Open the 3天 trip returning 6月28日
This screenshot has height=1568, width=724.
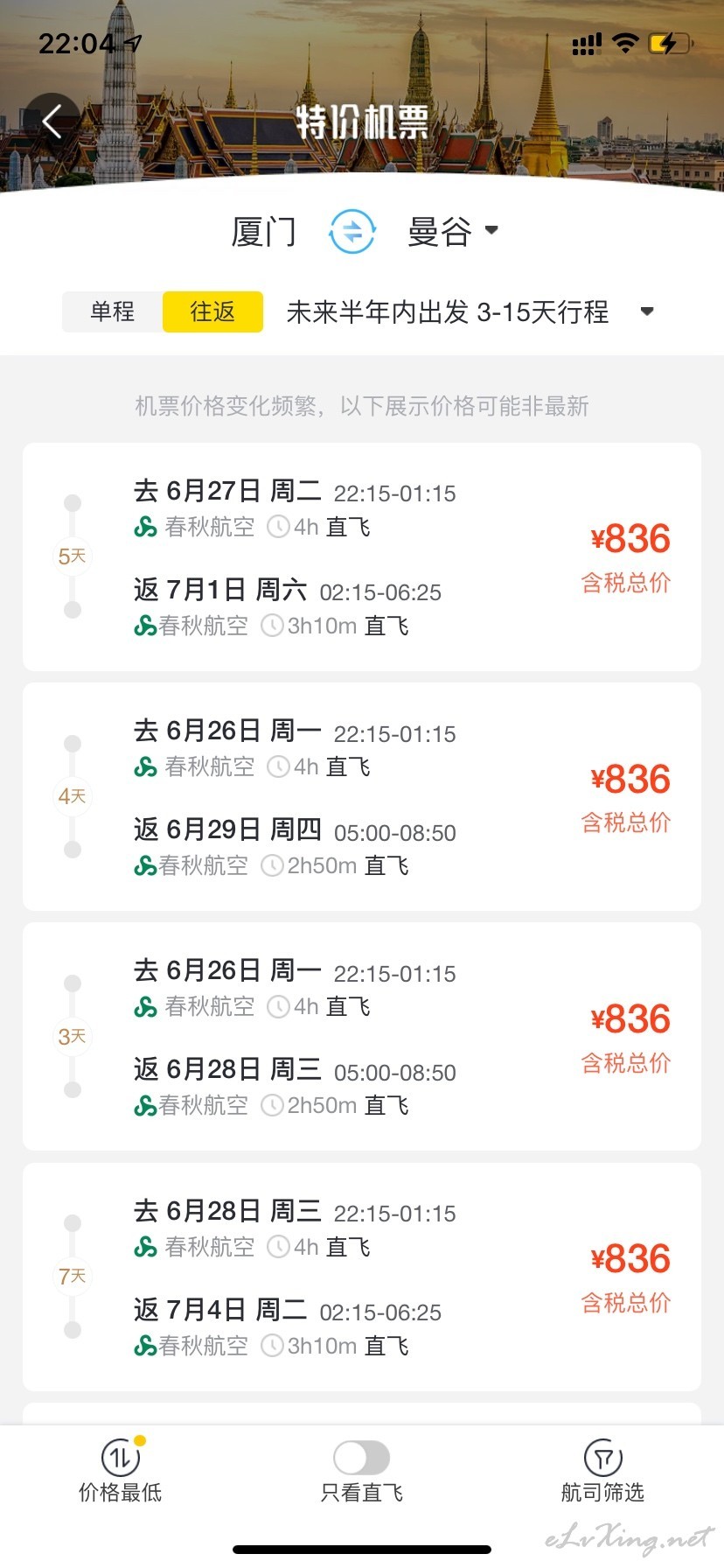362,1037
